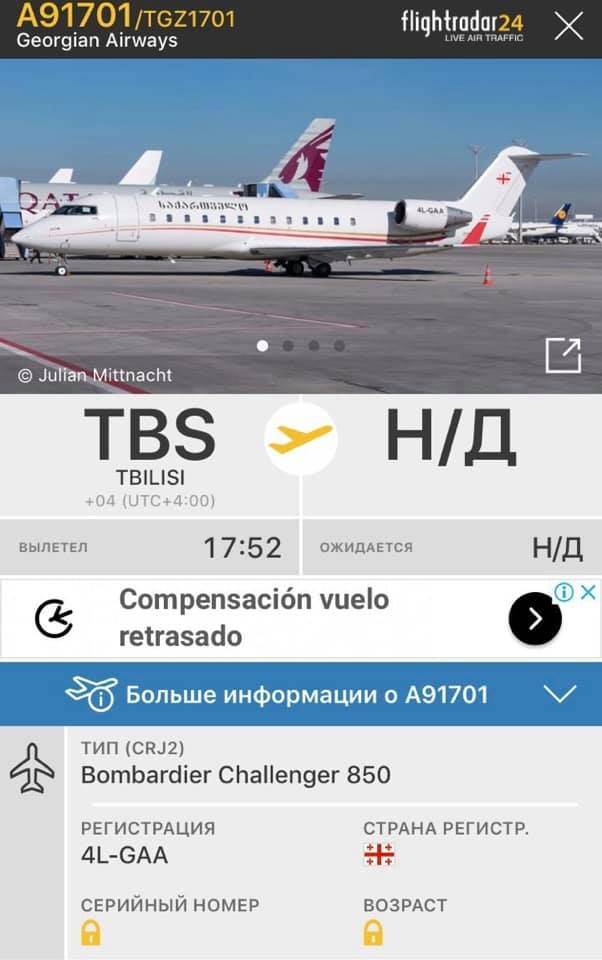Close the flight details panel
Screen dimensions: 602x960
pos(568,26)
